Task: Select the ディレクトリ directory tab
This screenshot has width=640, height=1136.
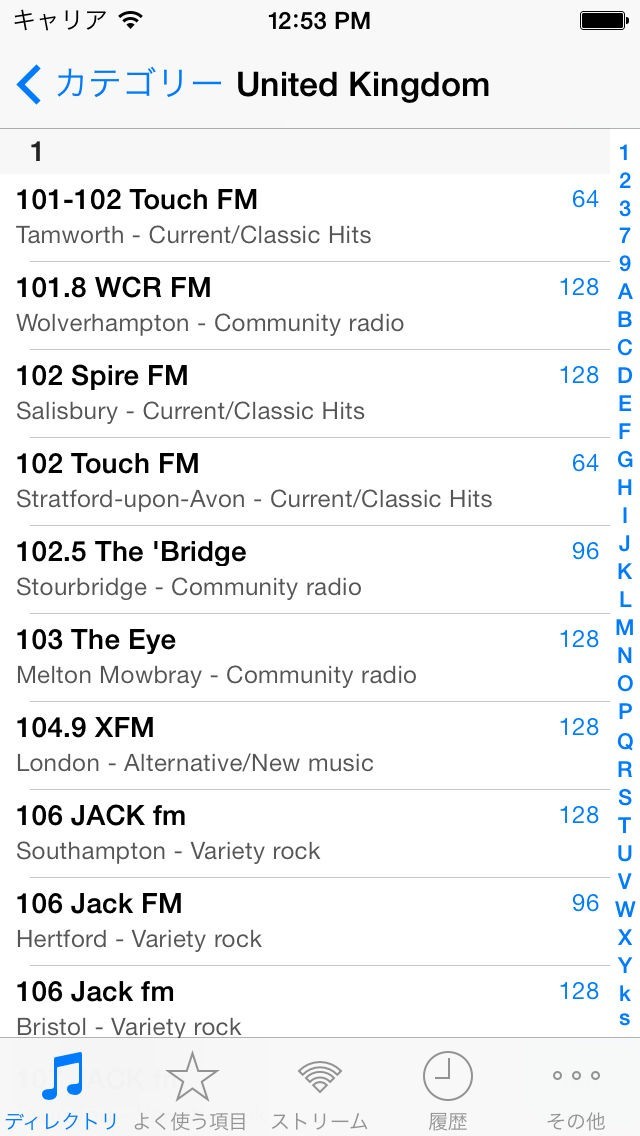Action: point(62,1090)
